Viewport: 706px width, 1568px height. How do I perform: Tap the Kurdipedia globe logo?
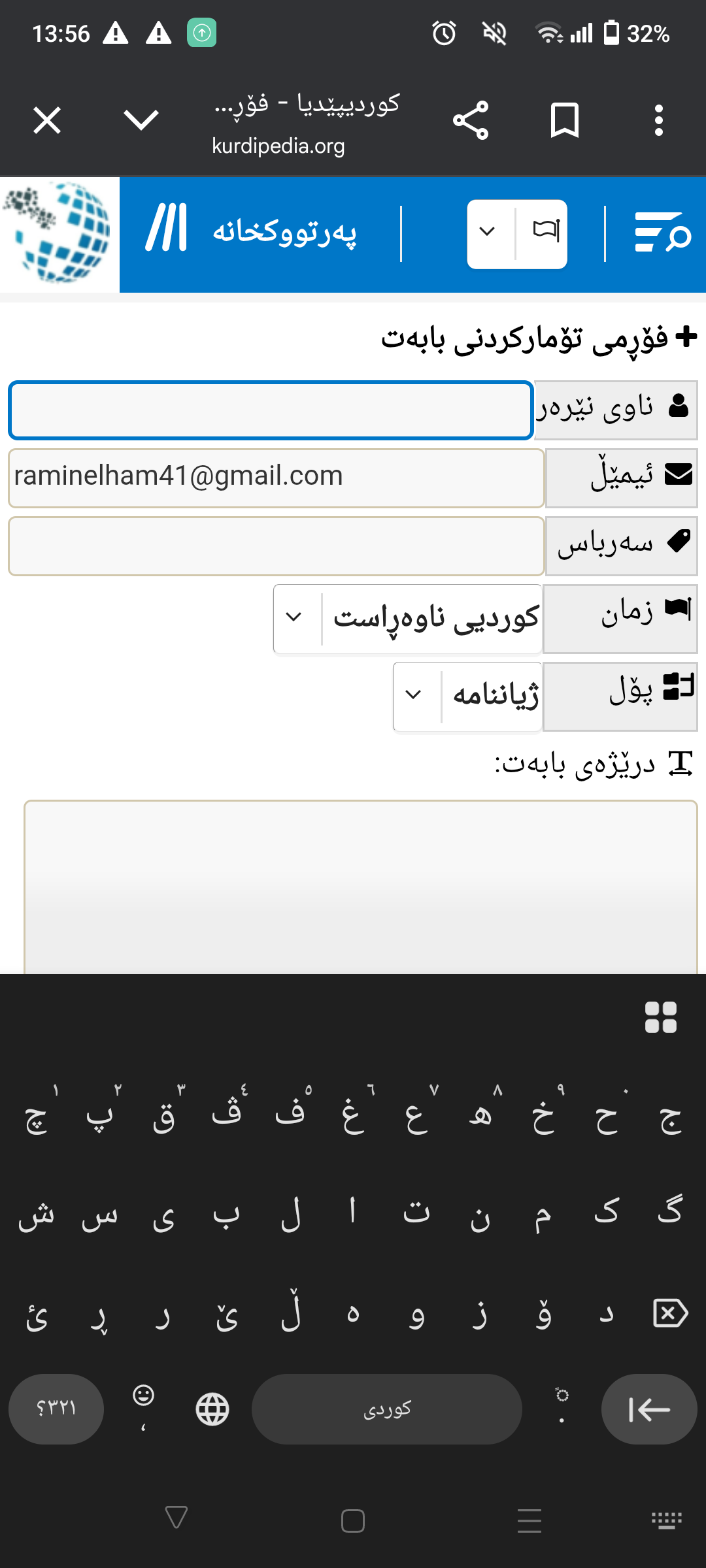point(60,234)
